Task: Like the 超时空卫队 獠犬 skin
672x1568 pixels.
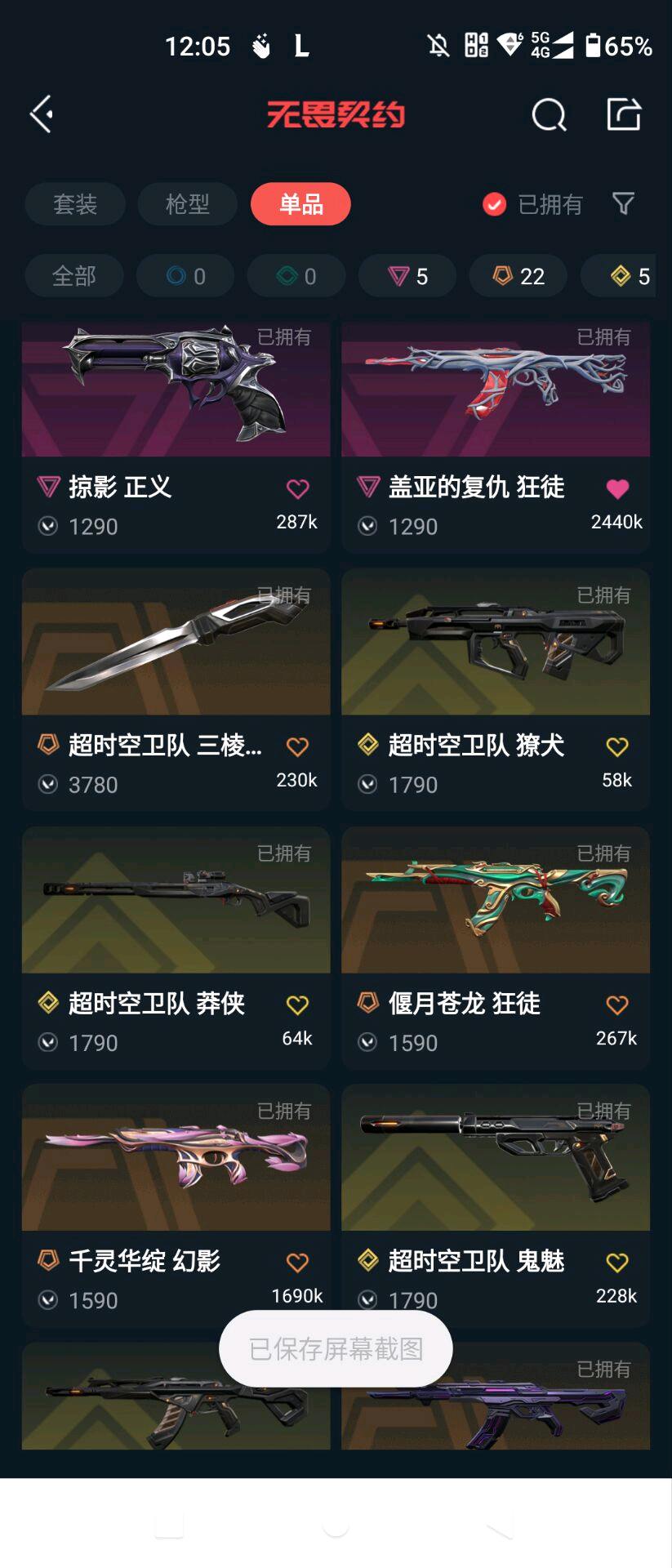Action: 617,746
